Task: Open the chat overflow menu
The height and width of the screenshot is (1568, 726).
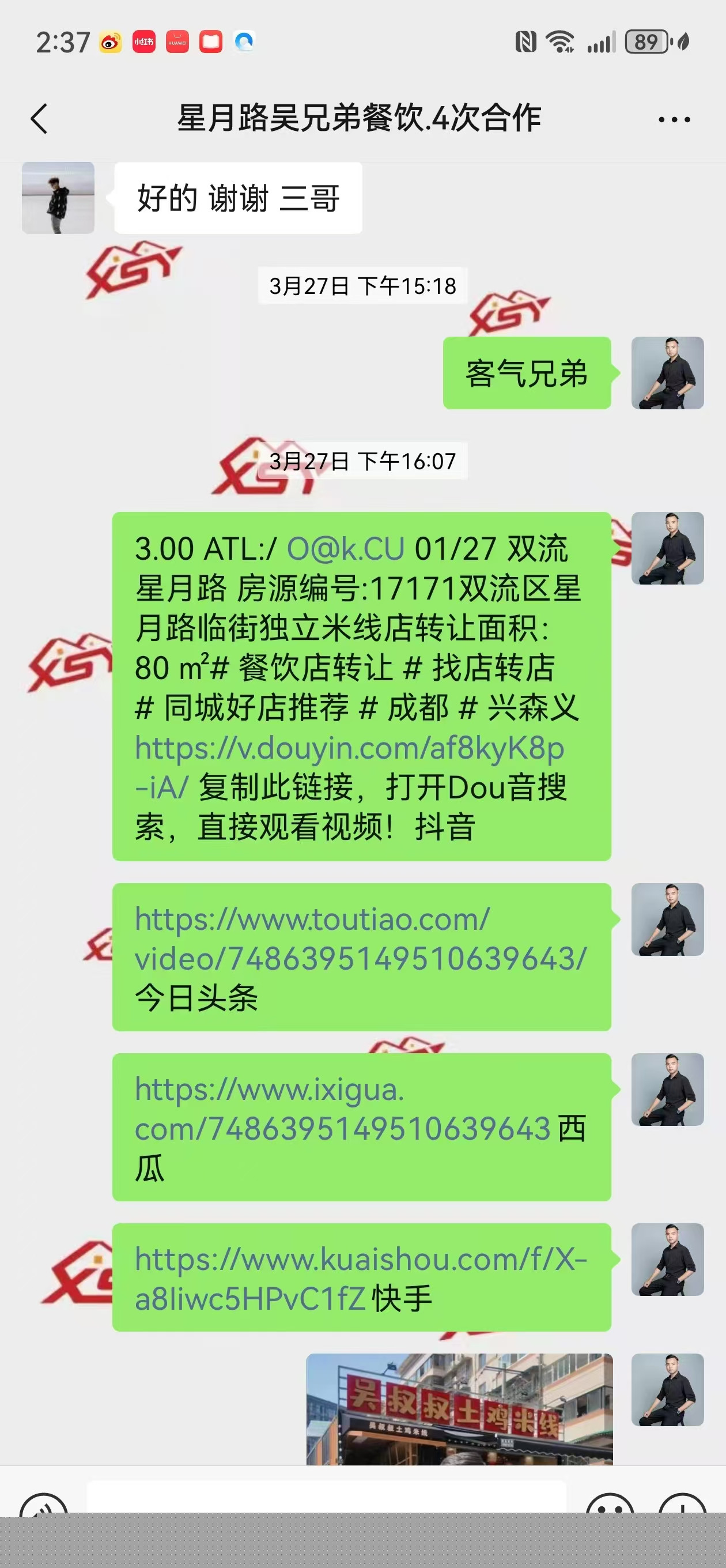Action: tap(674, 120)
